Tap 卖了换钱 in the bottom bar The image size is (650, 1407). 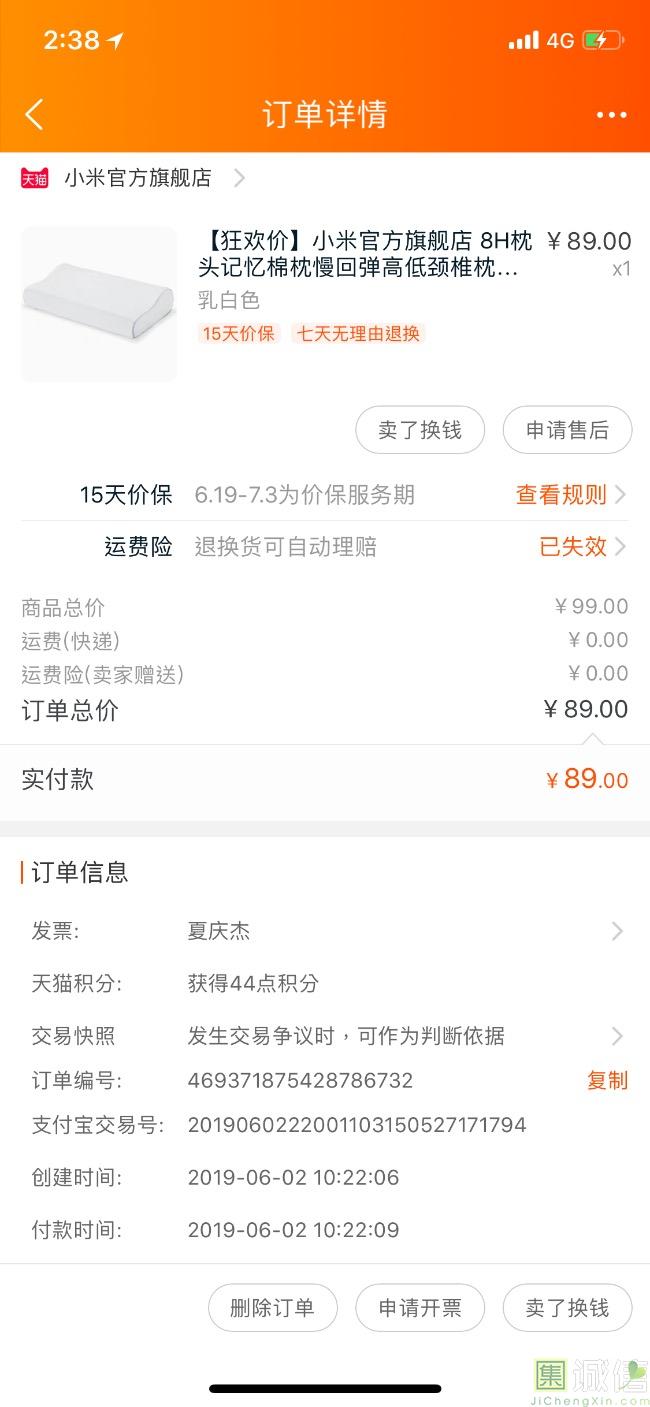pyautogui.click(x=567, y=1308)
